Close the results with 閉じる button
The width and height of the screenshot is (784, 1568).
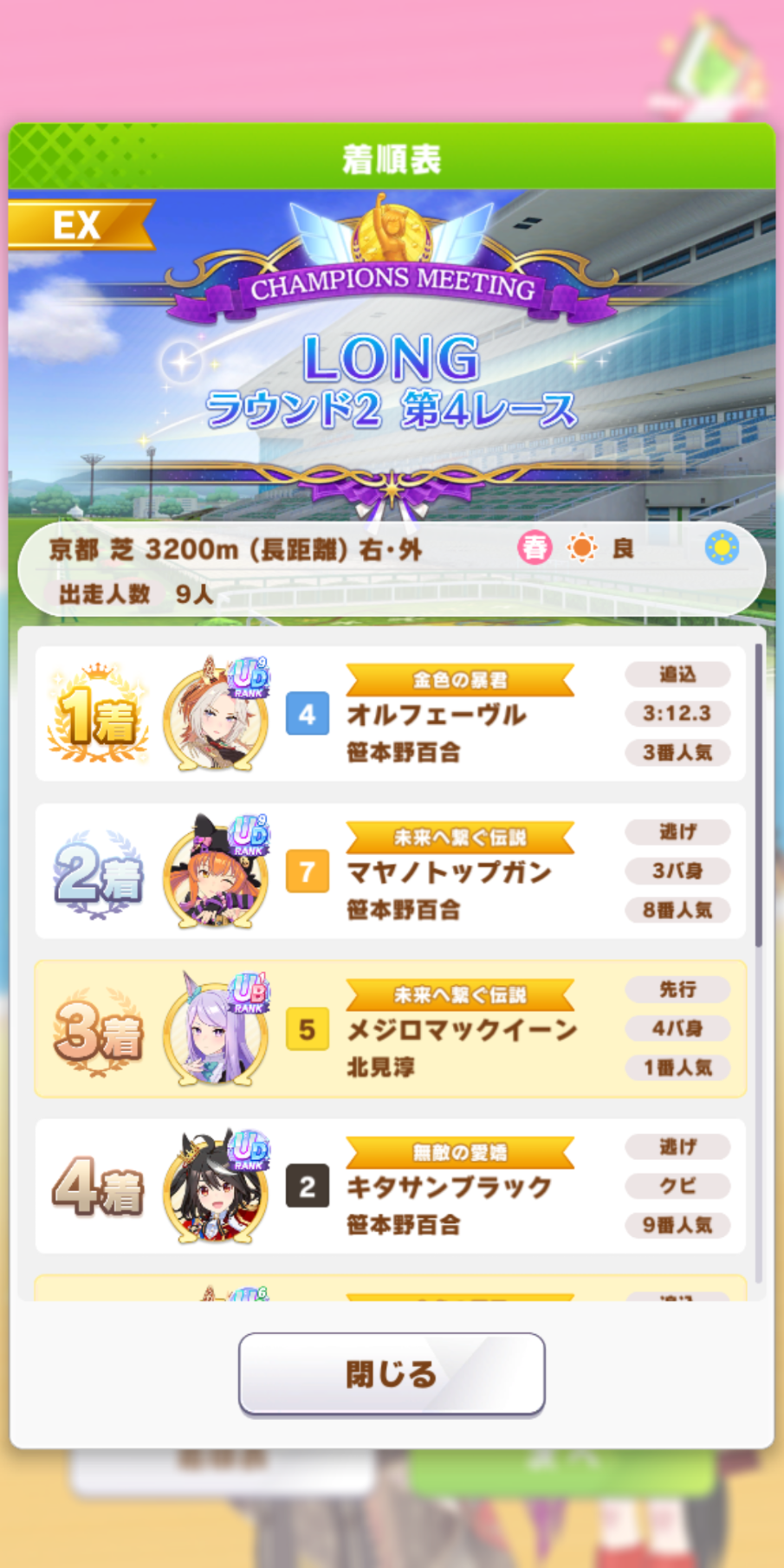point(392,1373)
